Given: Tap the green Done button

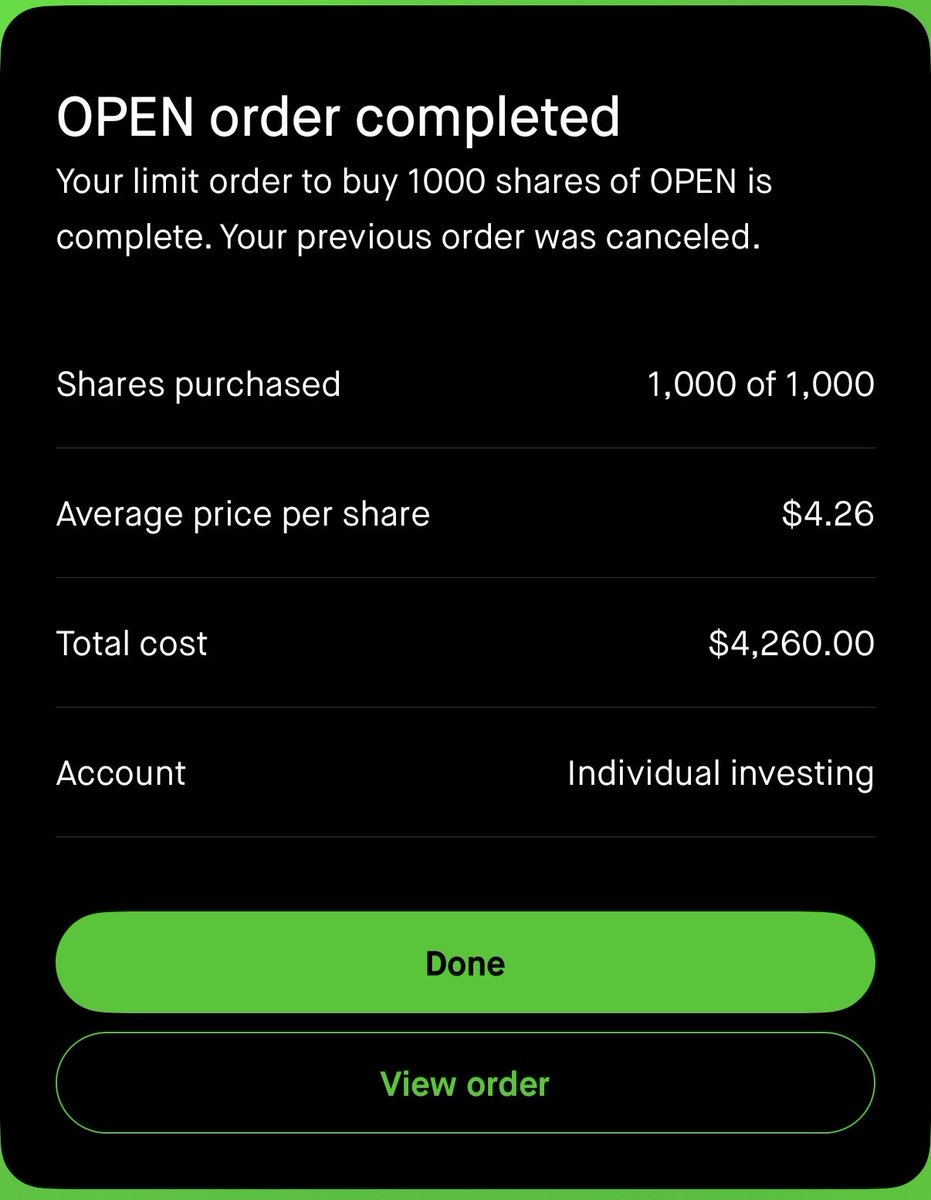Looking at the screenshot, I should pos(465,962).
